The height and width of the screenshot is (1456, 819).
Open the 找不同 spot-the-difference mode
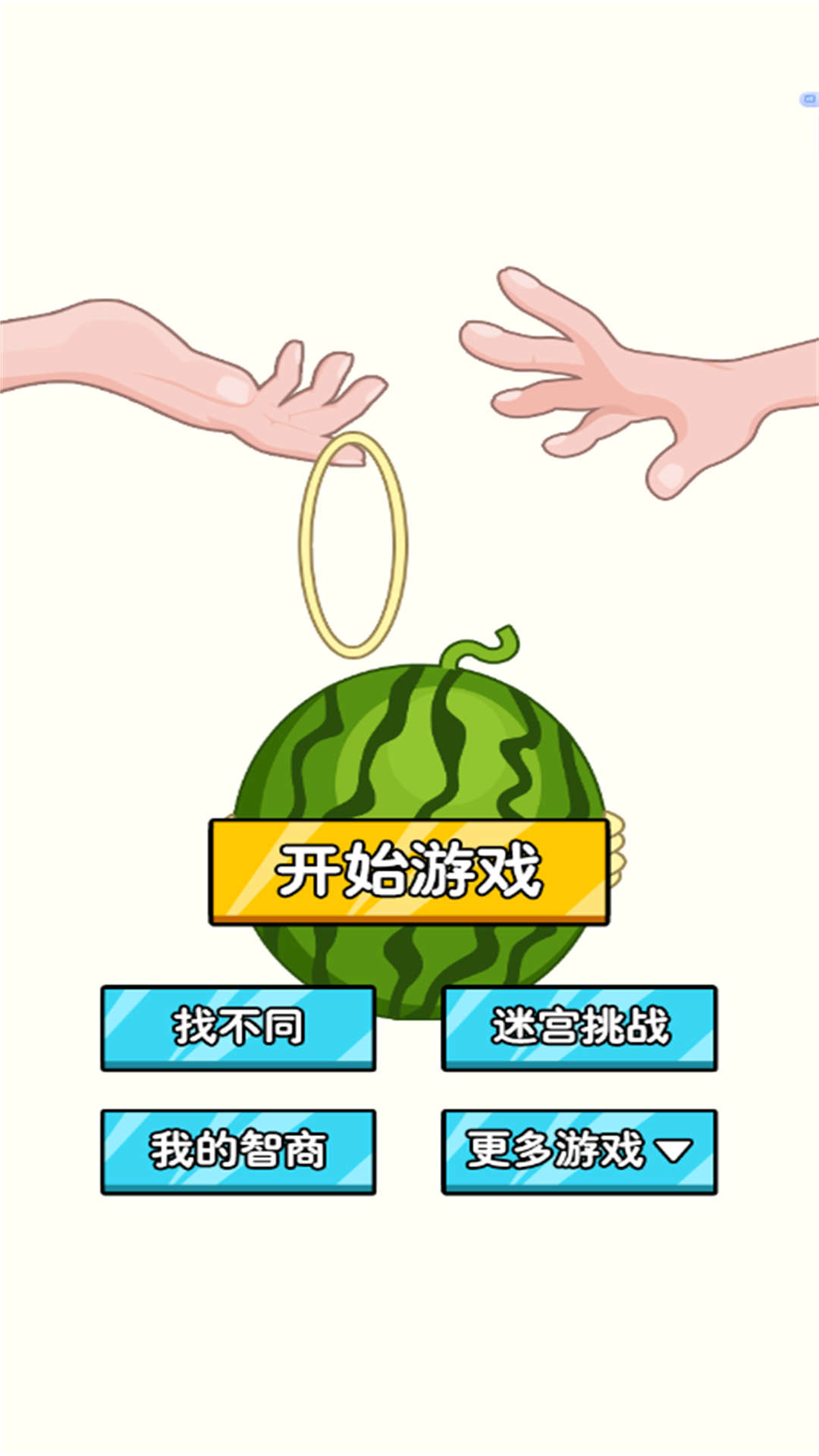[238, 1028]
